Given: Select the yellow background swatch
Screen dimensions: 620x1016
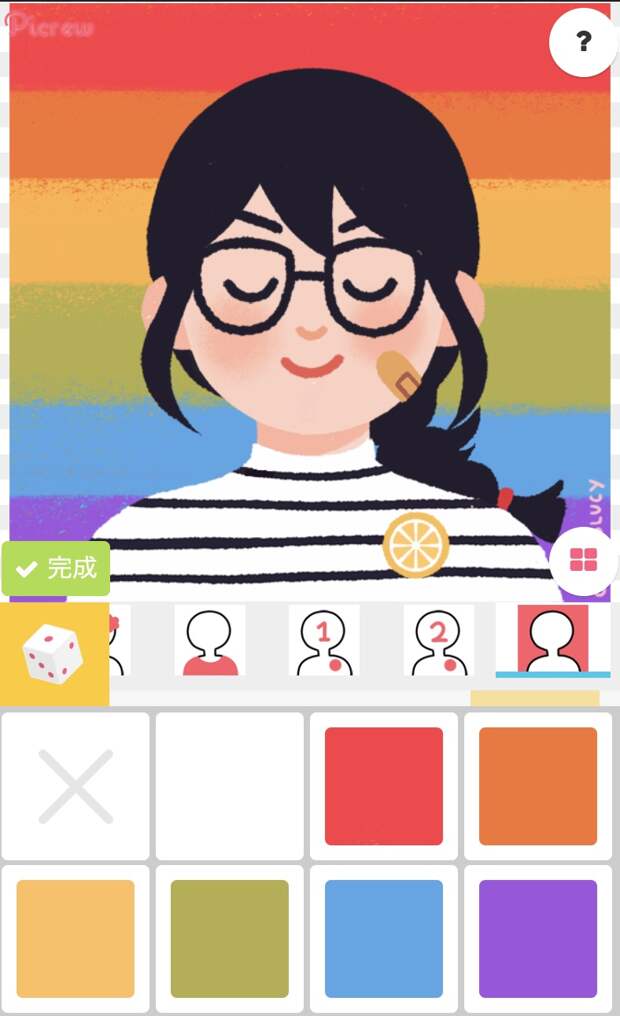Looking at the screenshot, I should tap(75, 939).
